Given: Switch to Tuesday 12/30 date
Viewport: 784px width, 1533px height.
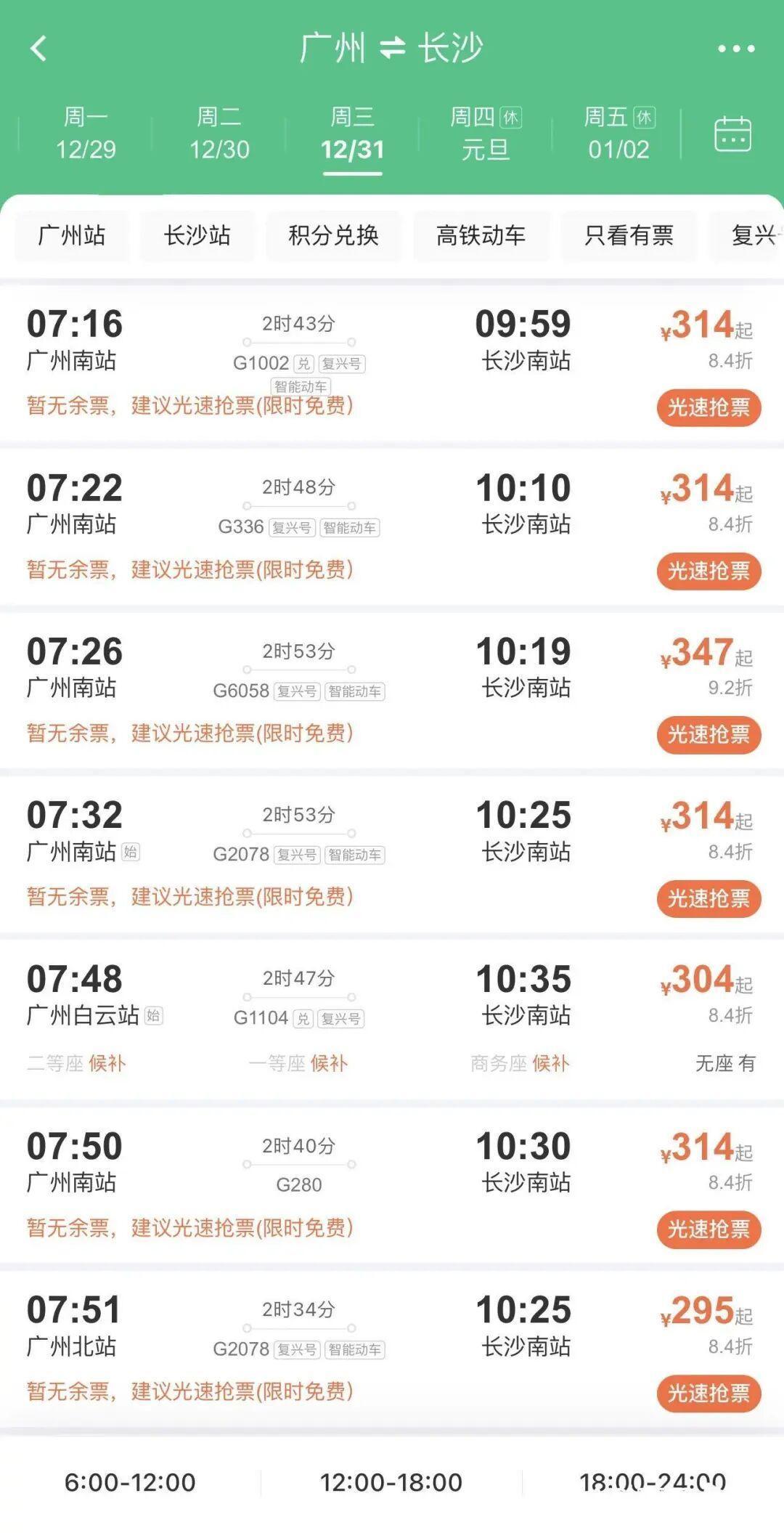Looking at the screenshot, I should point(219,134).
